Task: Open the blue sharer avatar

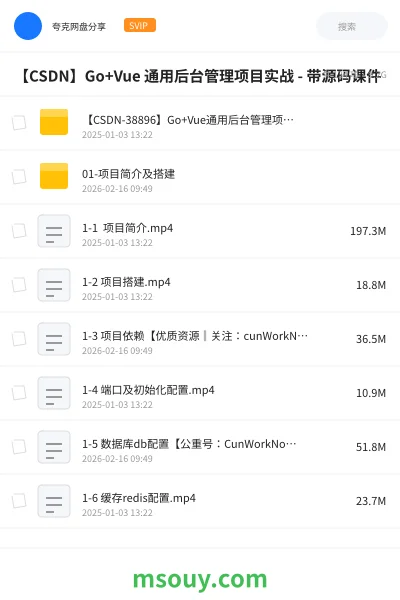Action: pos(28,26)
